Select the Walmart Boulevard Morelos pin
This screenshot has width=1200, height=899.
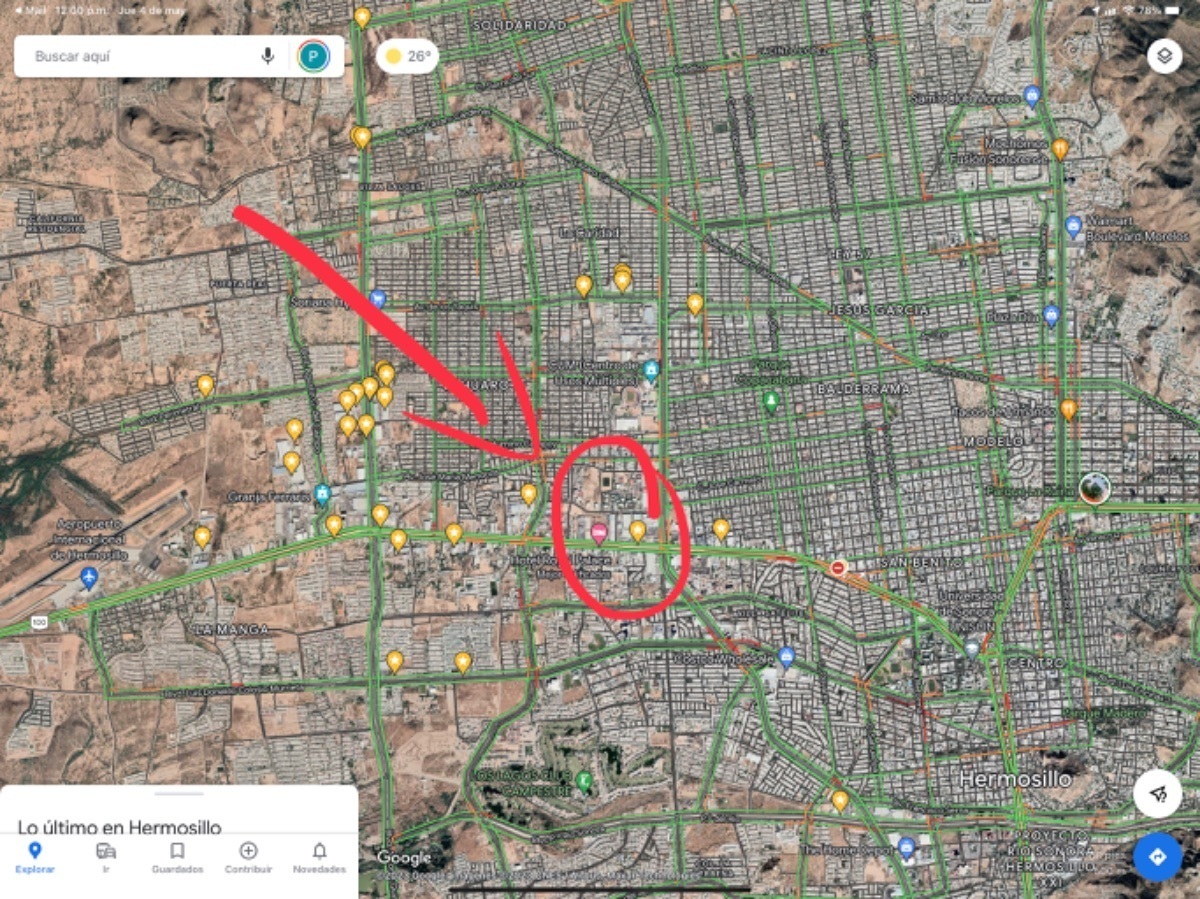tap(1073, 225)
